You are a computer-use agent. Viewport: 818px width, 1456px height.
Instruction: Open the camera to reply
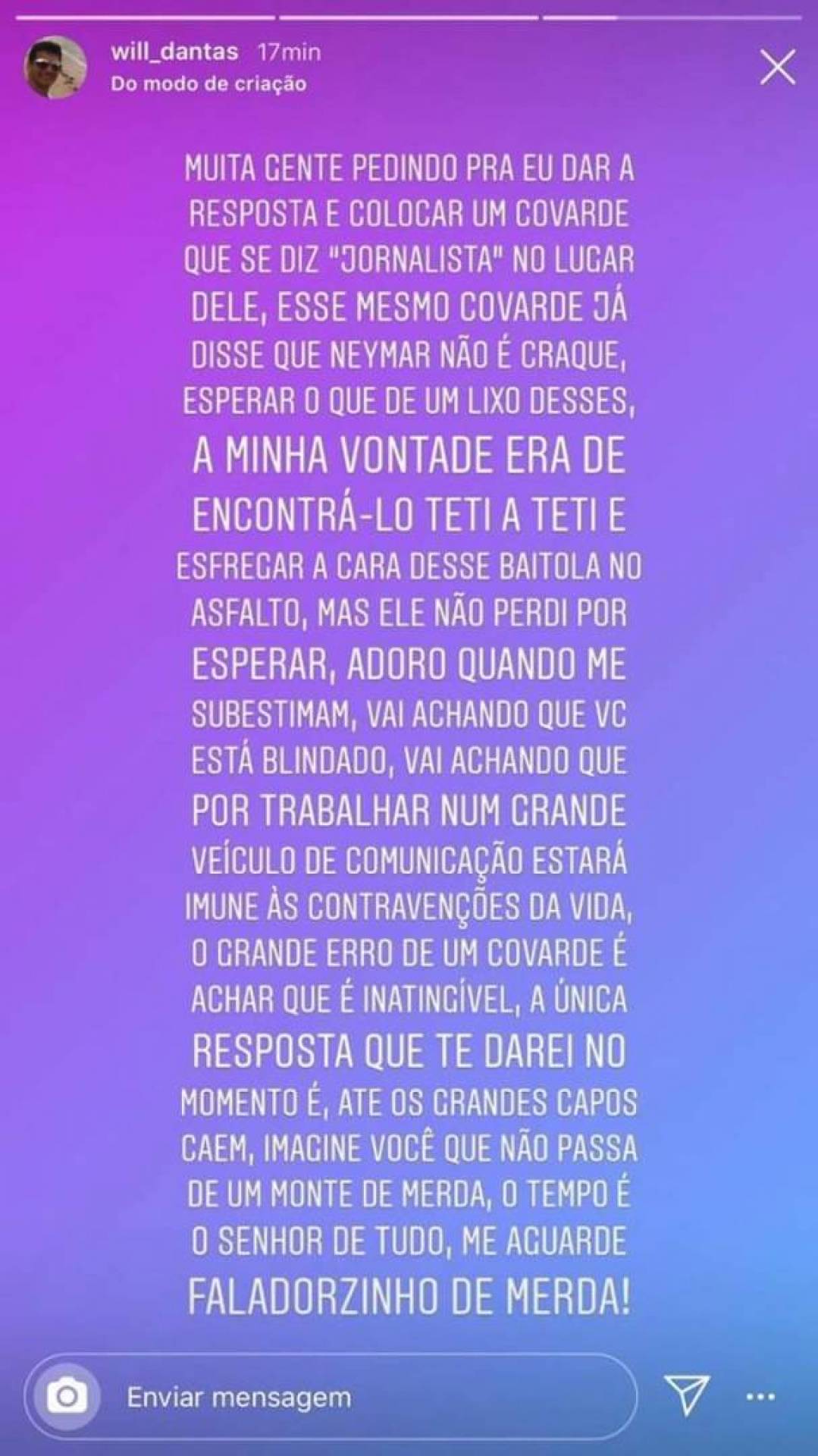(67, 1397)
